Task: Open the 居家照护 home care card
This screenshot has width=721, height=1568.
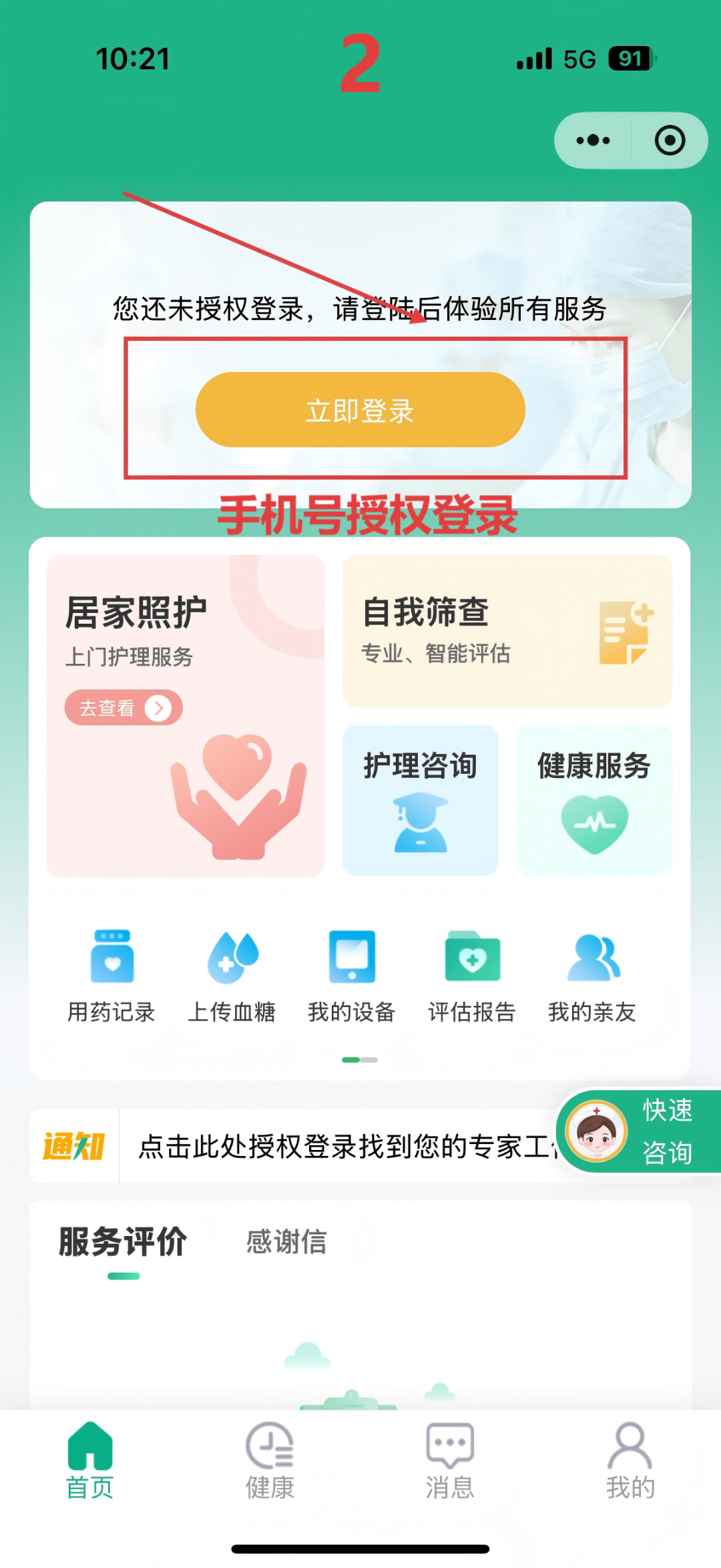Action: [185, 715]
